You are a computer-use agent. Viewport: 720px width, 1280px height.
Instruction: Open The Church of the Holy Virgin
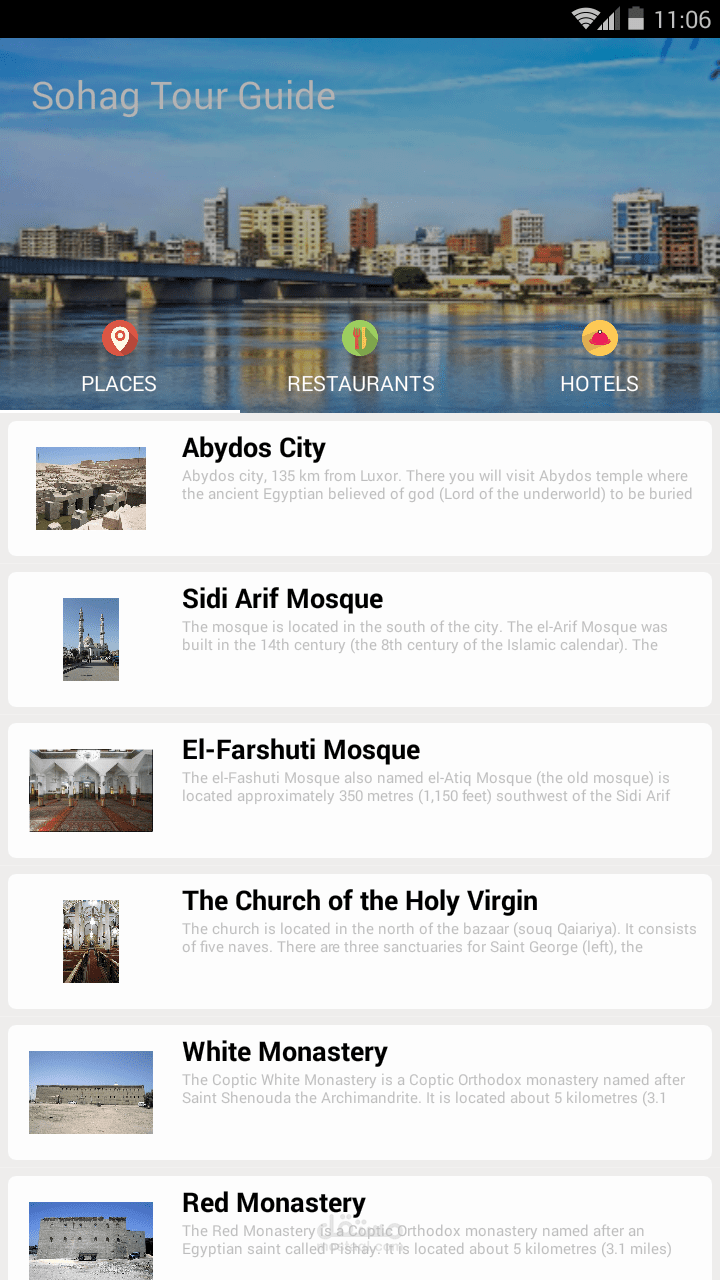pyautogui.click(x=360, y=941)
